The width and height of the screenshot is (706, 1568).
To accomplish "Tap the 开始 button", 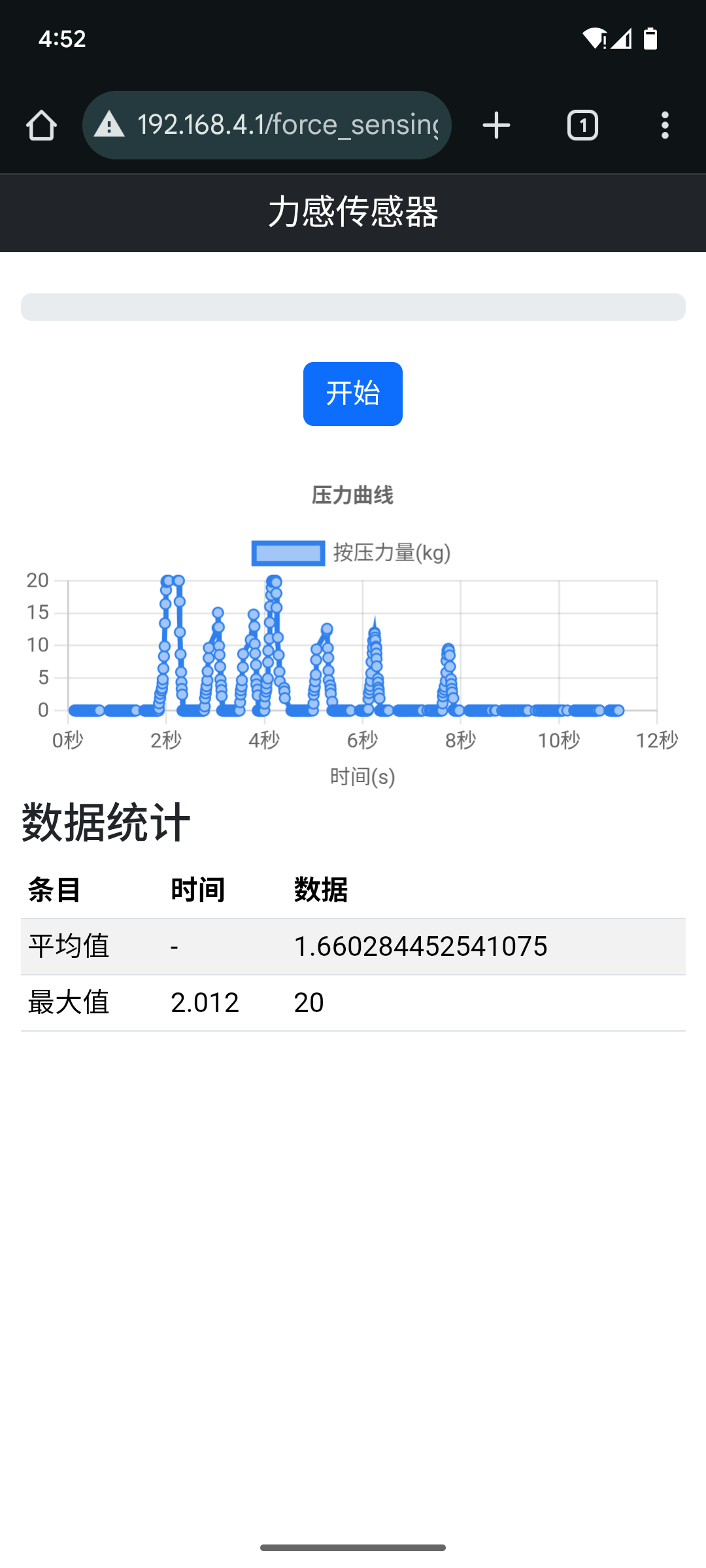I will [x=353, y=394].
